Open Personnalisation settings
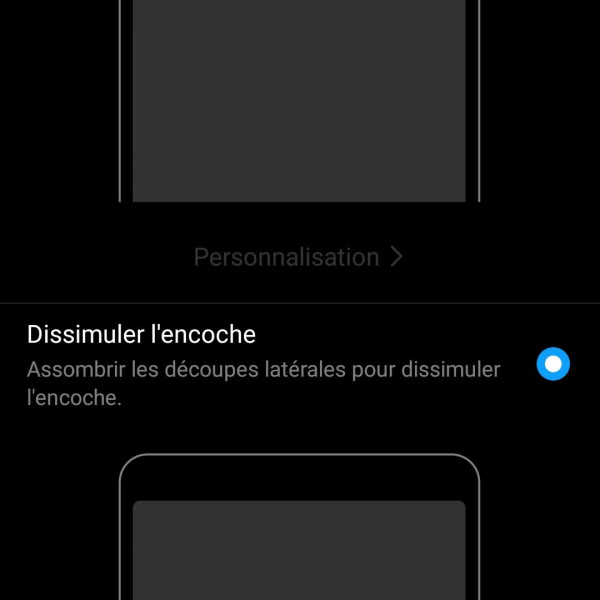The height and width of the screenshot is (600, 600). (298, 257)
